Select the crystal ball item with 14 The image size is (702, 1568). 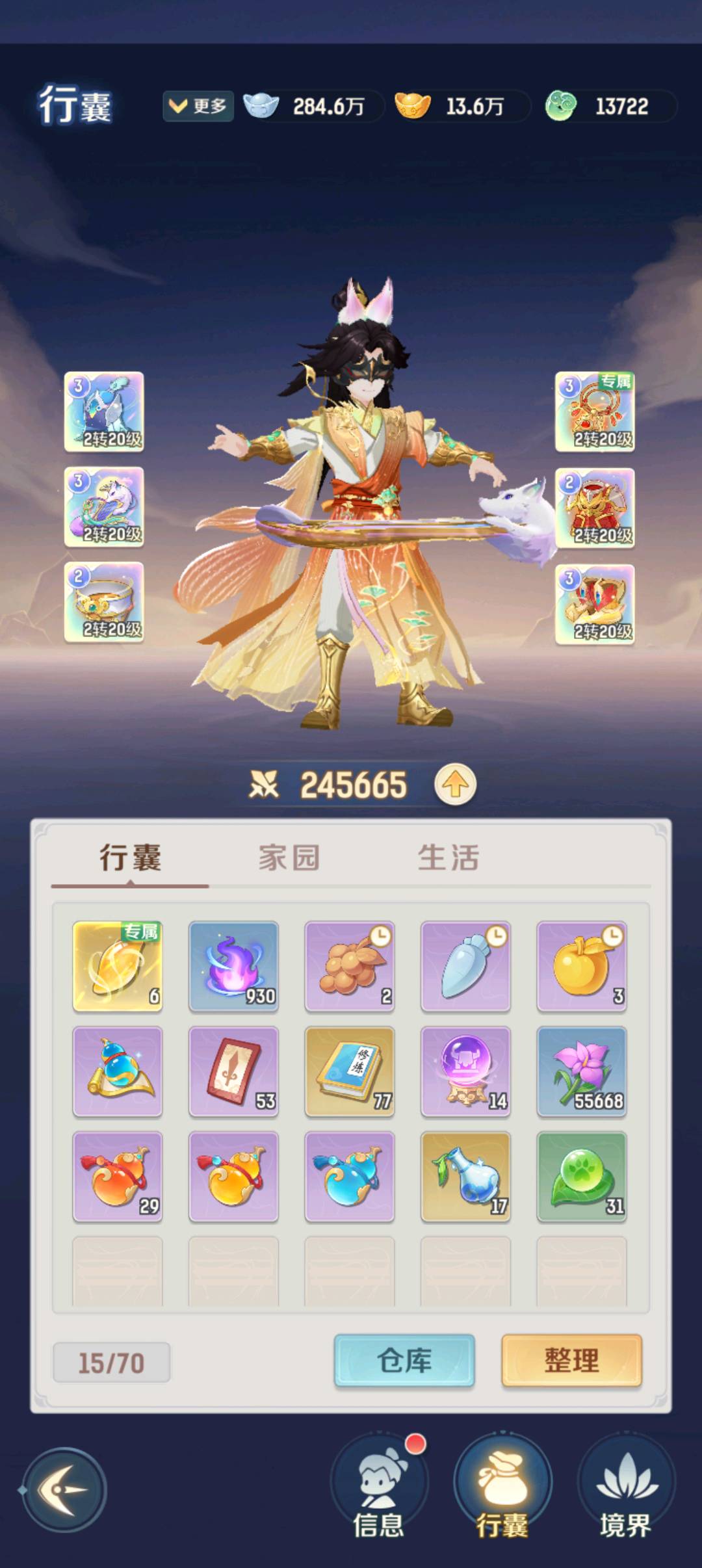[465, 1071]
